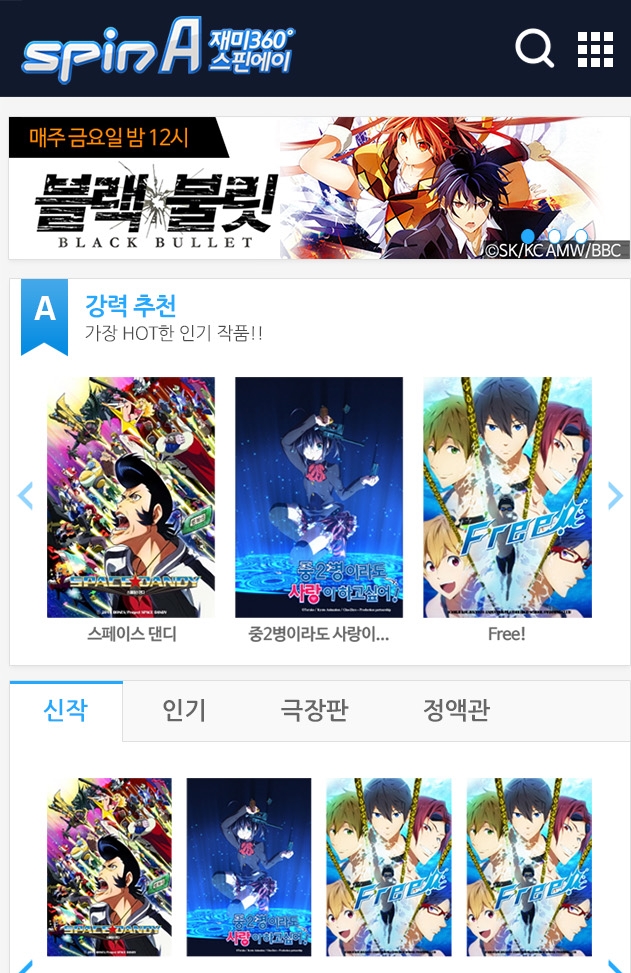Switch to the 인기 tab
The width and height of the screenshot is (631, 973).
click(x=184, y=711)
